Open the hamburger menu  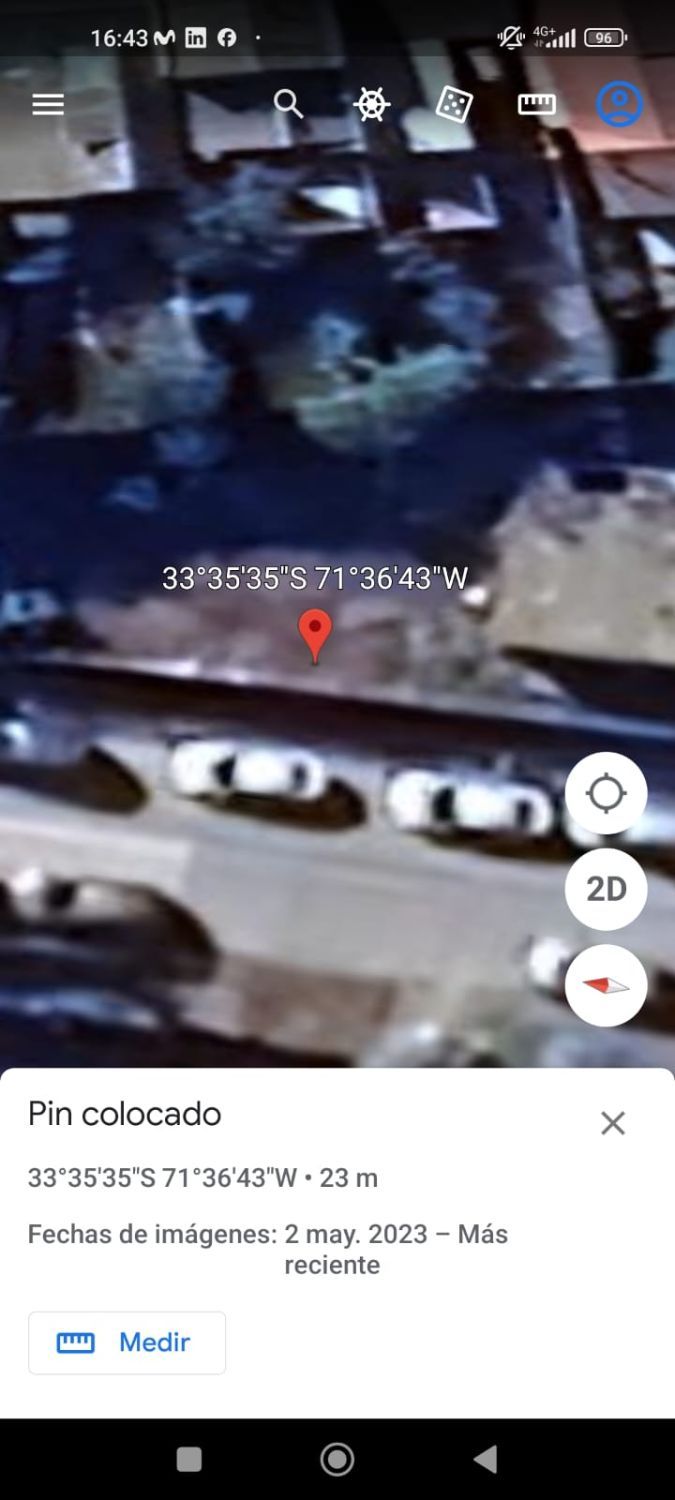click(x=48, y=104)
